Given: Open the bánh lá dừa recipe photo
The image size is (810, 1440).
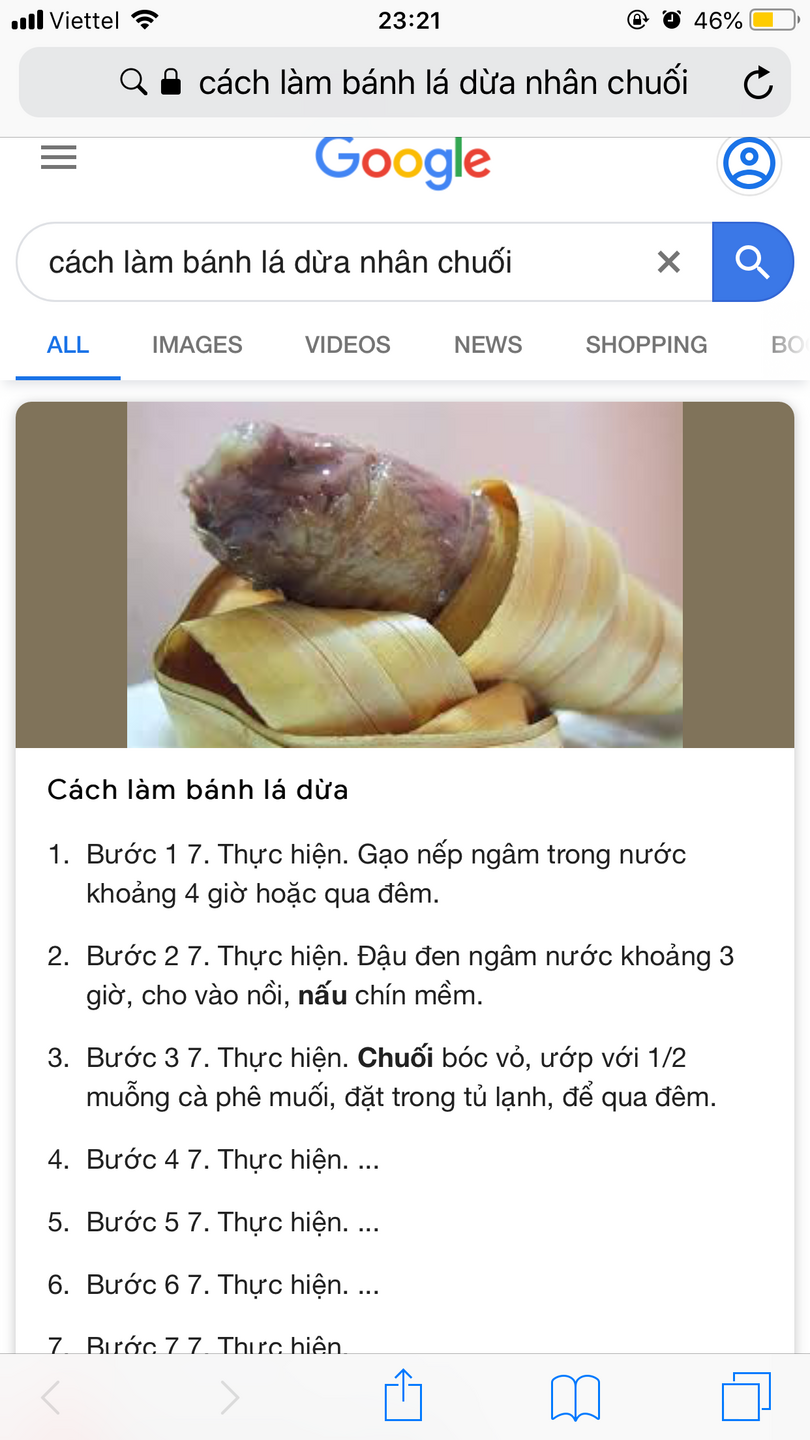Looking at the screenshot, I should [x=404, y=574].
